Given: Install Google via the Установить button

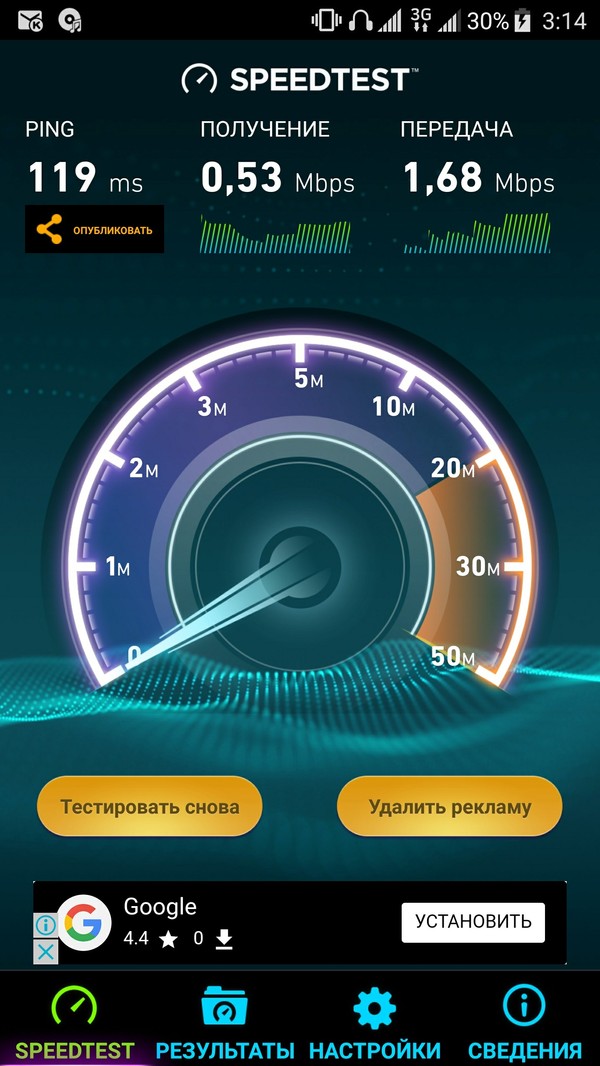Looking at the screenshot, I should (473, 922).
